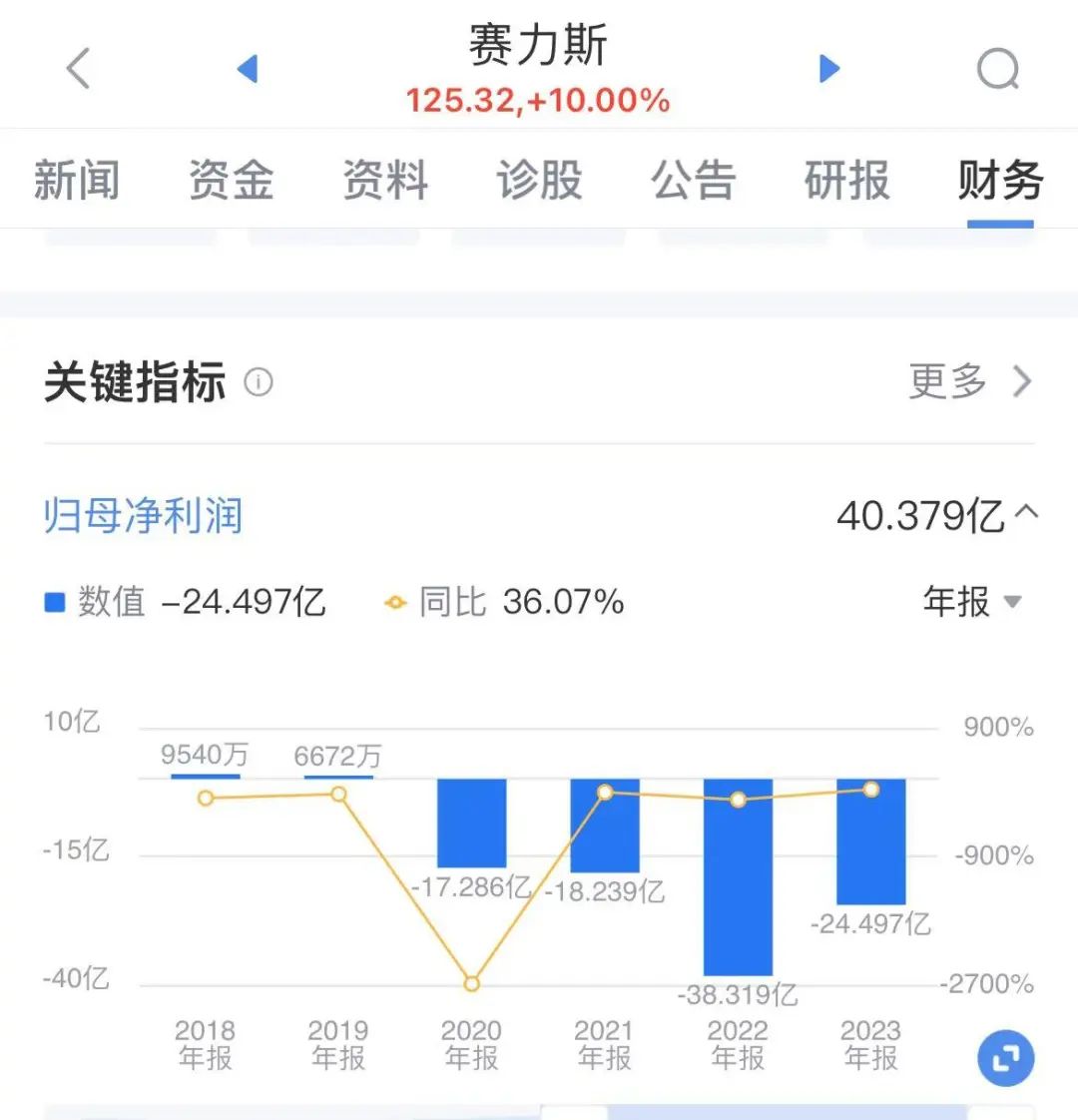View the 公告 tab
Image resolution: width=1078 pixels, height=1120 pixels.
pos(694,181)
